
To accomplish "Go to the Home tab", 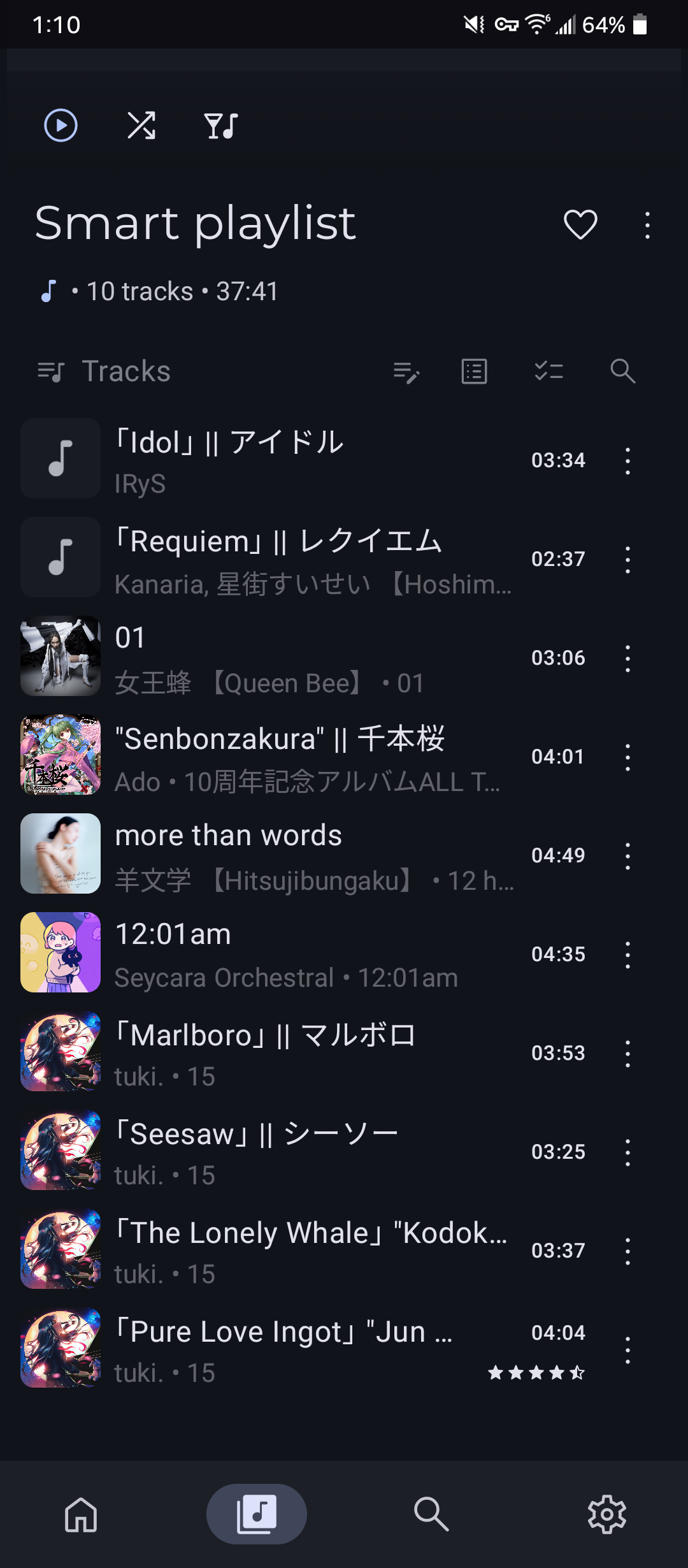I will click(81, 1514).
